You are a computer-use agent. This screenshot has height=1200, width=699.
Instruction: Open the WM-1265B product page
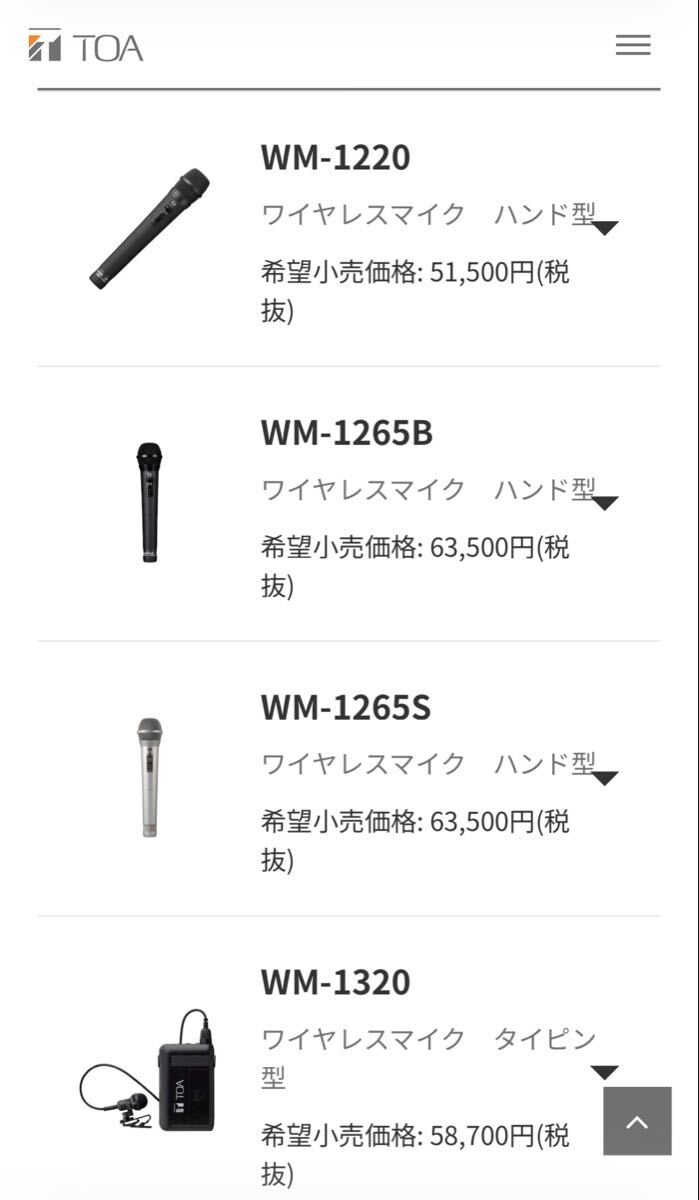click(x=346, y=433)
